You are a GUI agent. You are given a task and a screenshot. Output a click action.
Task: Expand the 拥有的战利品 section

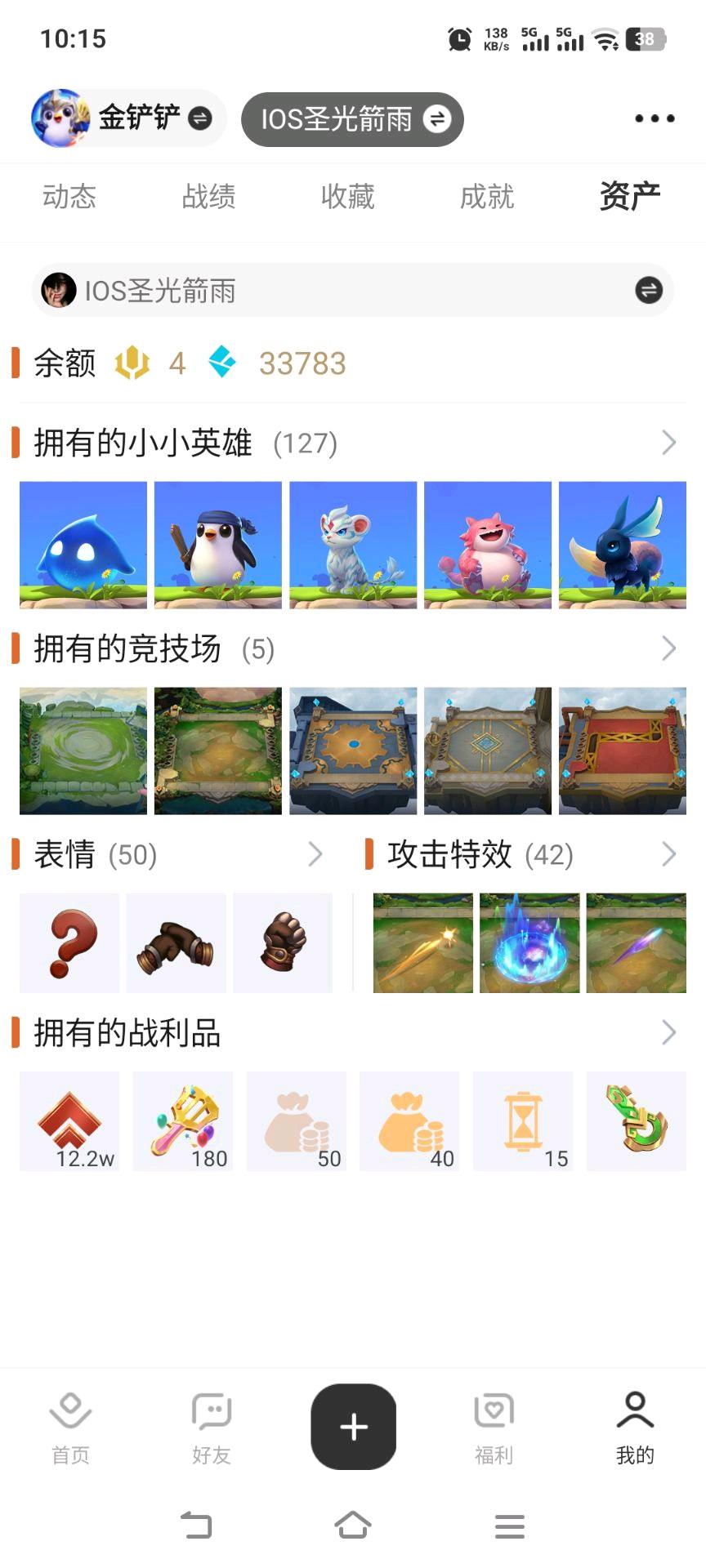coord(668,1033)
